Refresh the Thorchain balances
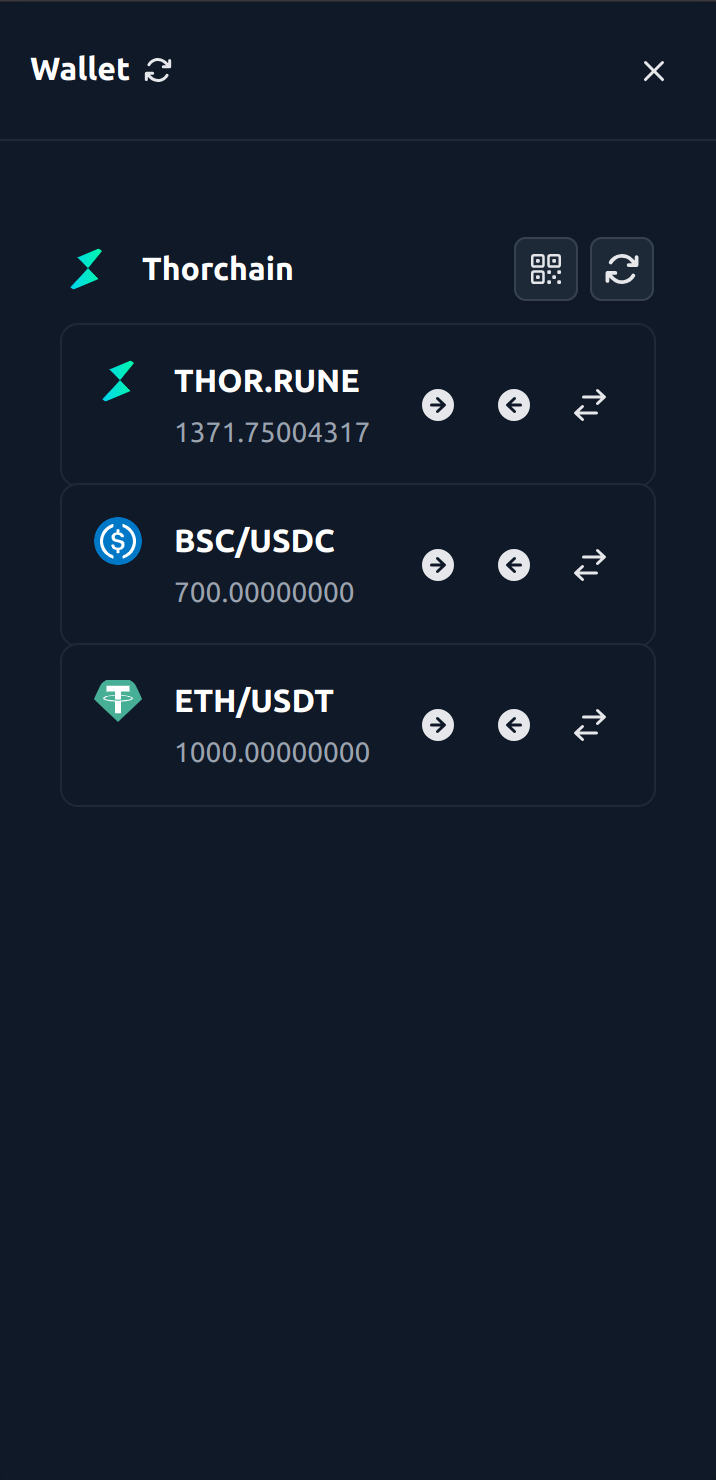 pos(622,269)
